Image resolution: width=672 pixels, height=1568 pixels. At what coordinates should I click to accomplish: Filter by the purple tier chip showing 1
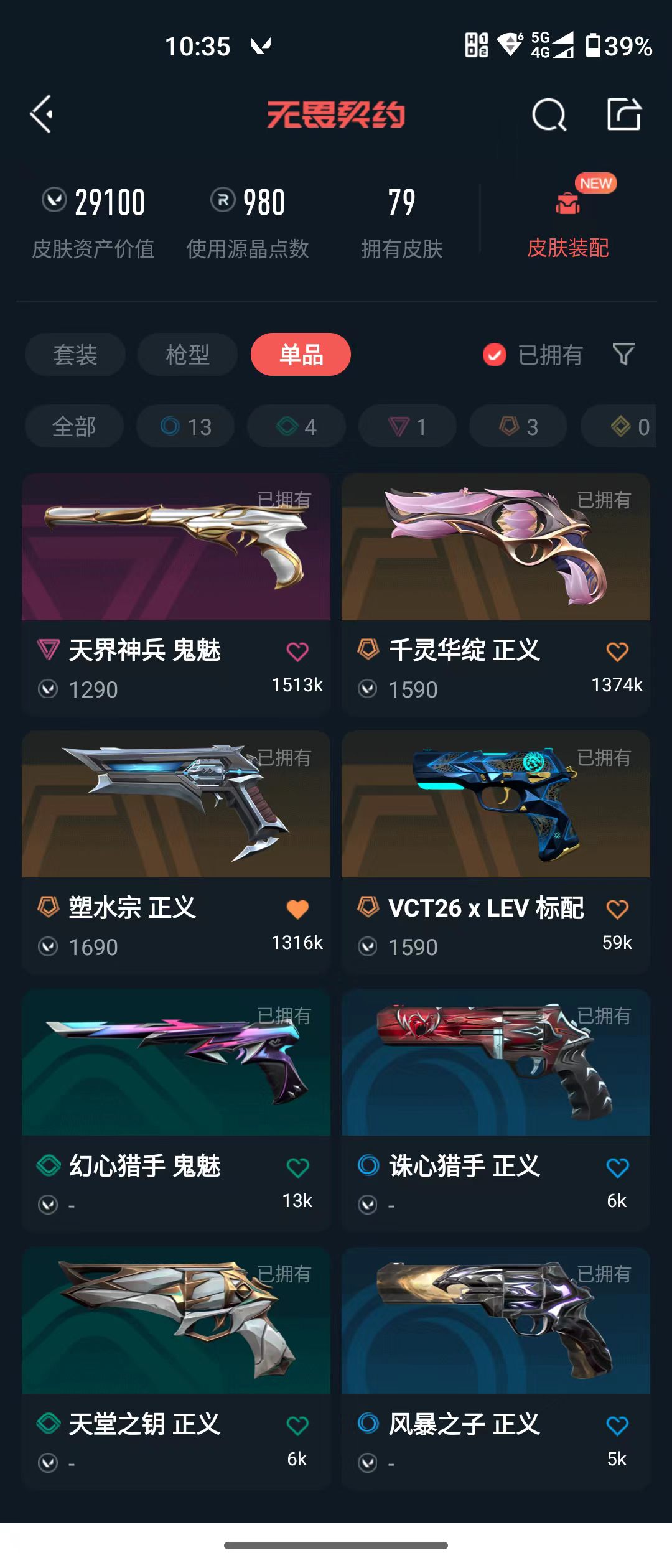[408, 426]
